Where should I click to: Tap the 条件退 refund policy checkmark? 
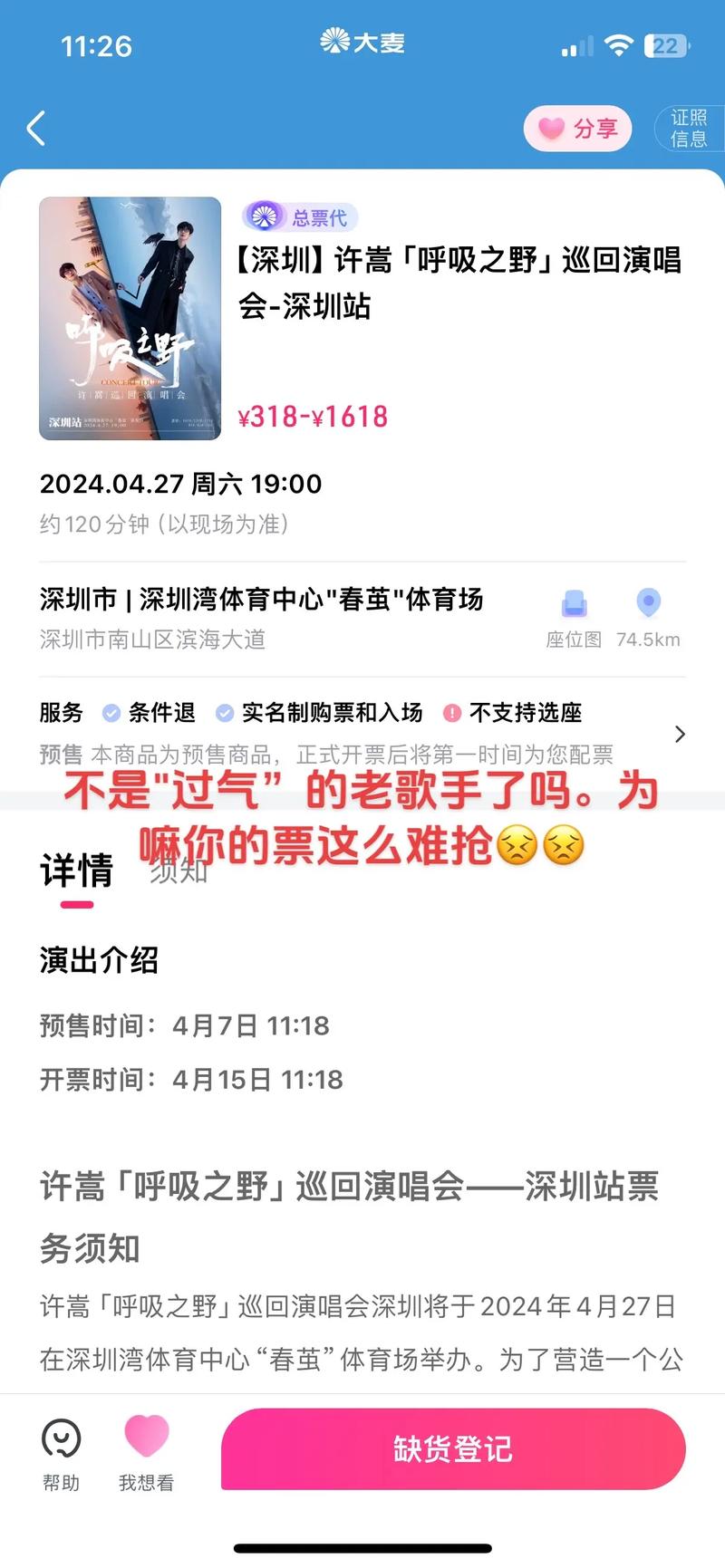[x=111, y=713]
